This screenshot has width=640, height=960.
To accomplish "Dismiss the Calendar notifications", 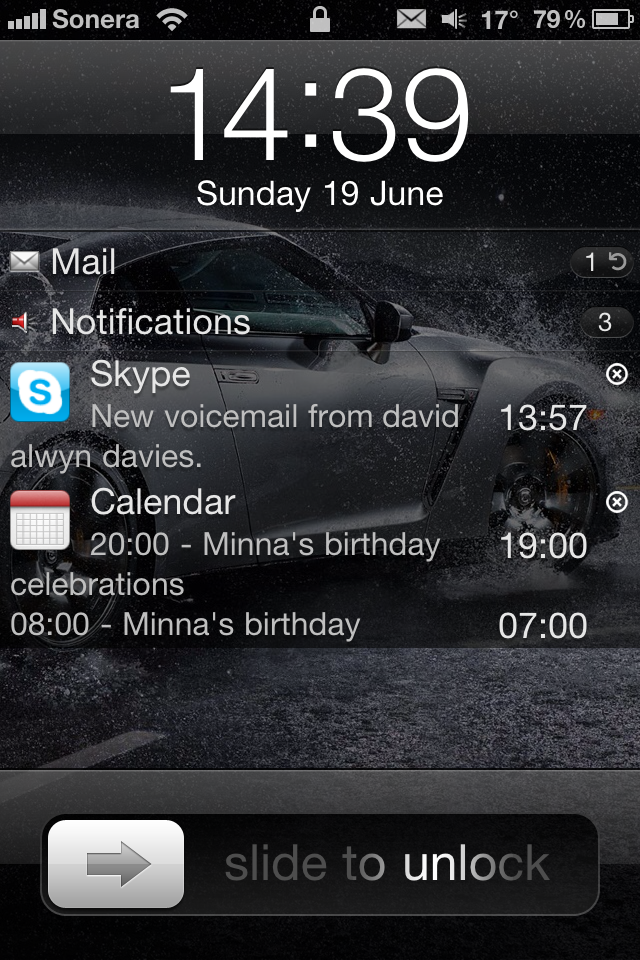I will click(617, 502).
